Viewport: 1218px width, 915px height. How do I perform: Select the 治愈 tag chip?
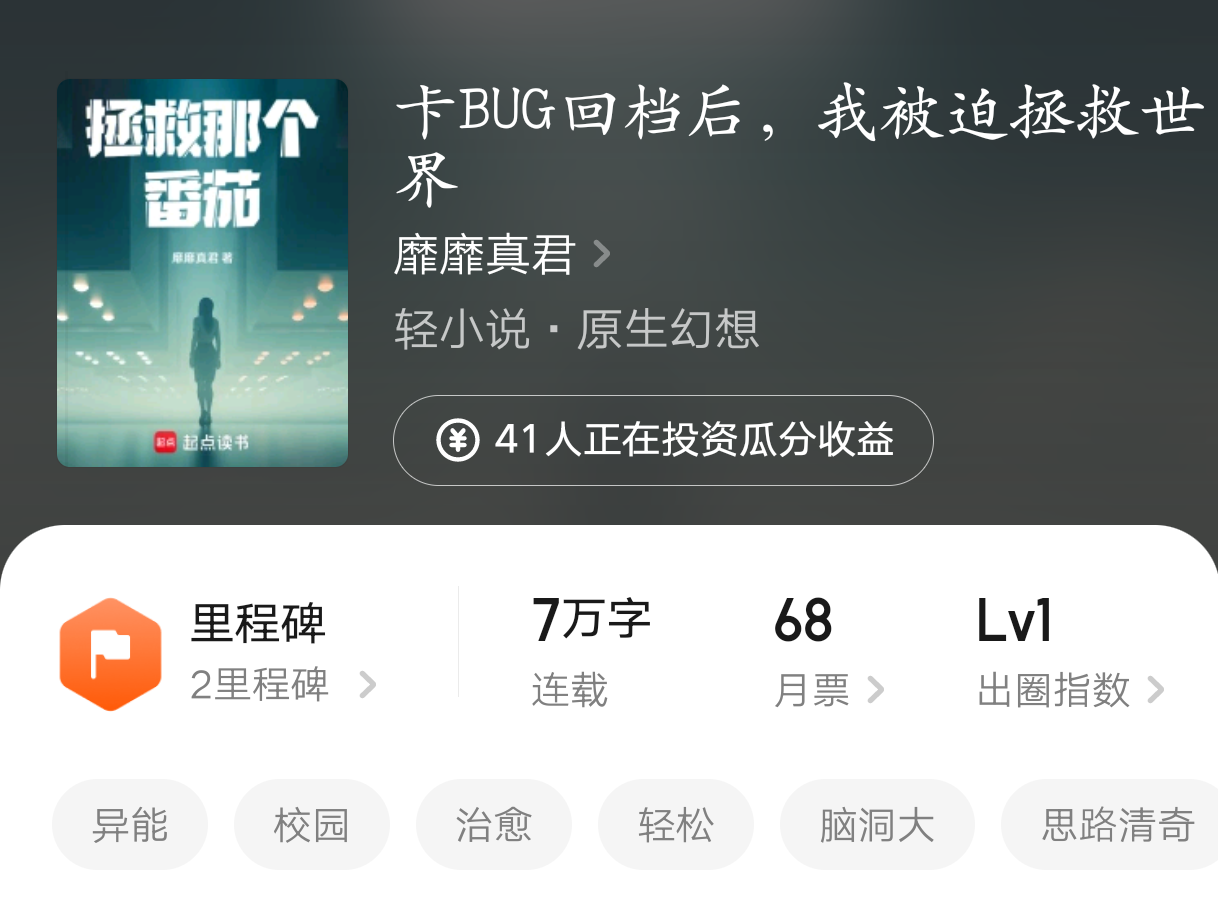[494, 825]
